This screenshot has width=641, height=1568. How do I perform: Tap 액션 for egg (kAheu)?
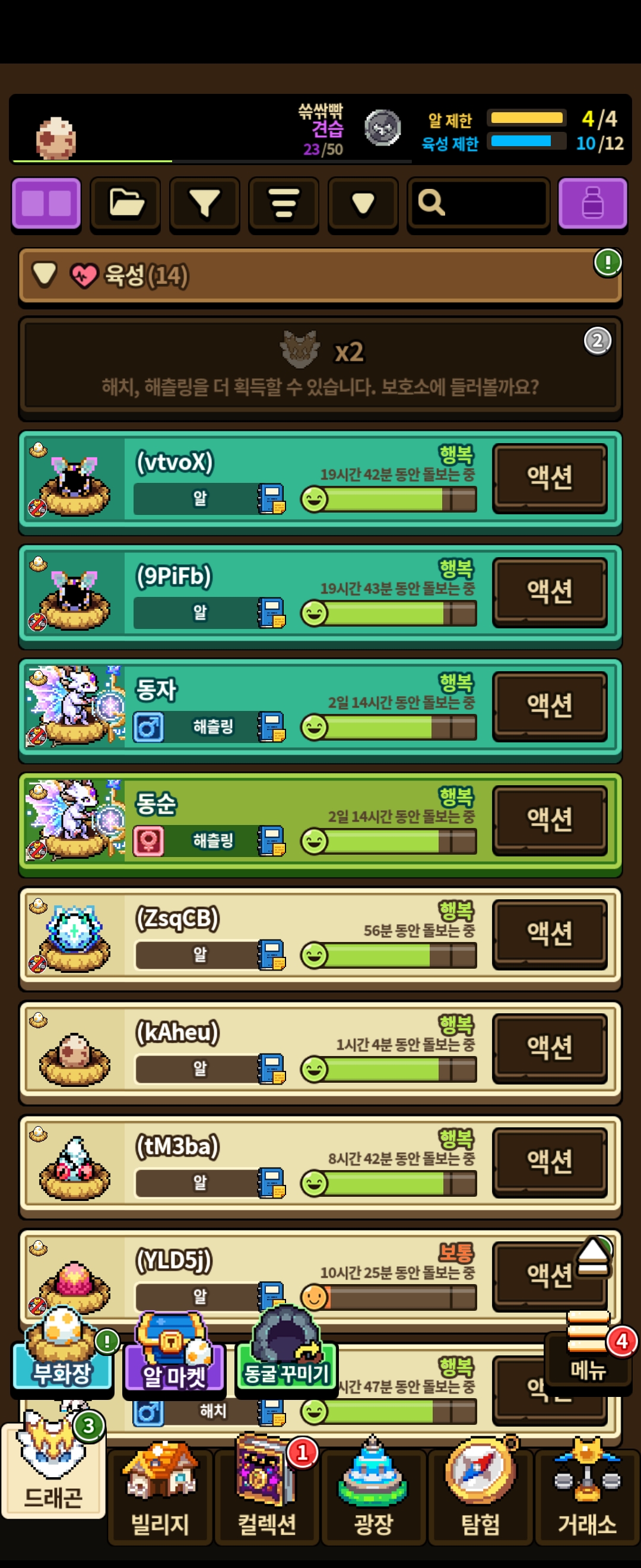pos(550,1048)
